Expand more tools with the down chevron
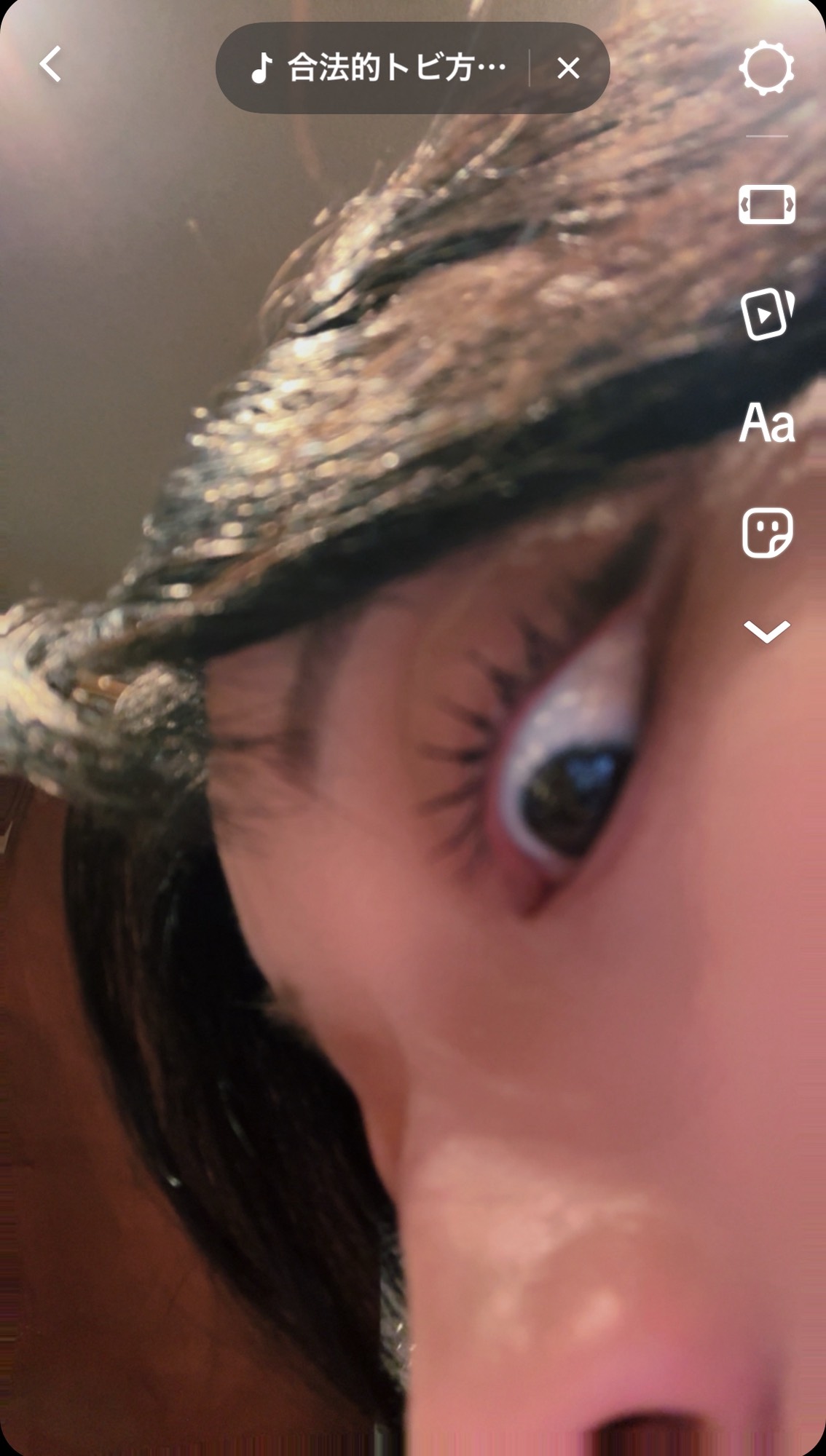 point(766,631)
